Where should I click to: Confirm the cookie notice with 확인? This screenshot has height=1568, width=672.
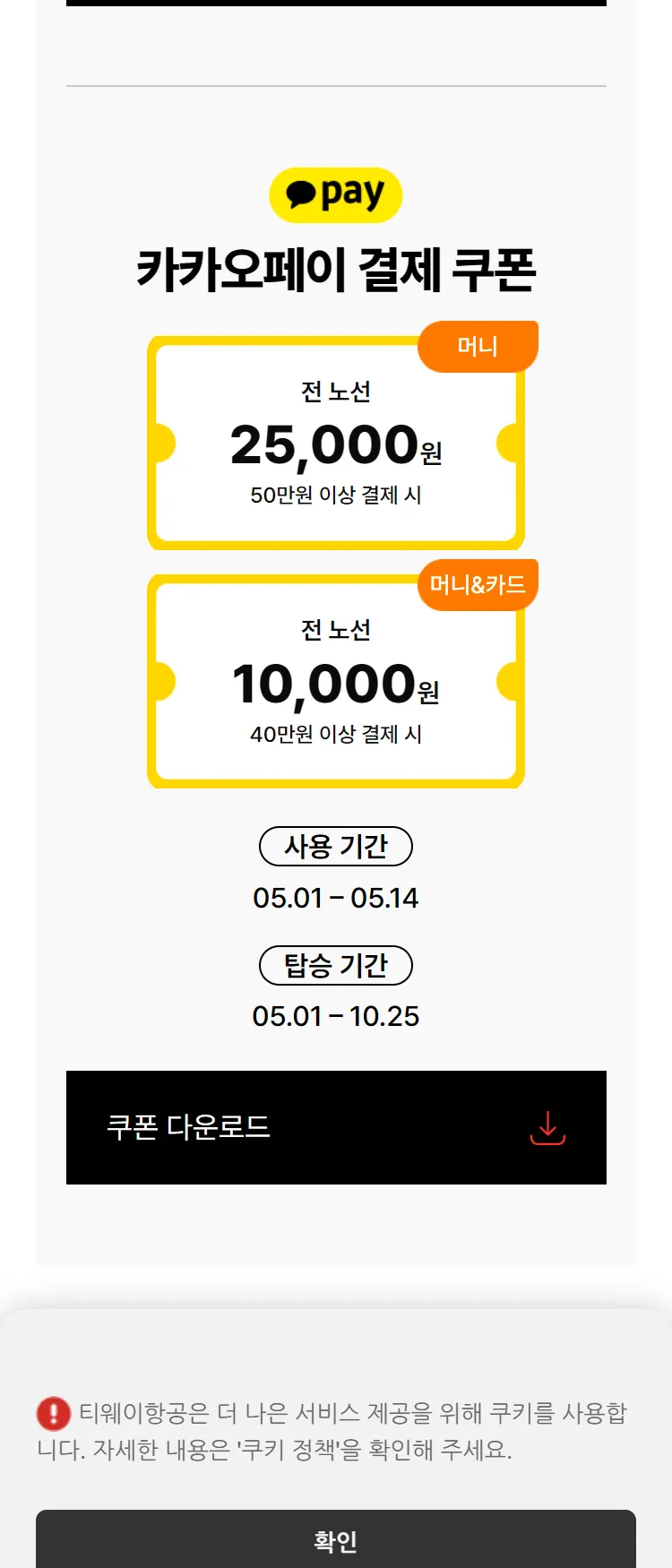tap(336, 1539)
